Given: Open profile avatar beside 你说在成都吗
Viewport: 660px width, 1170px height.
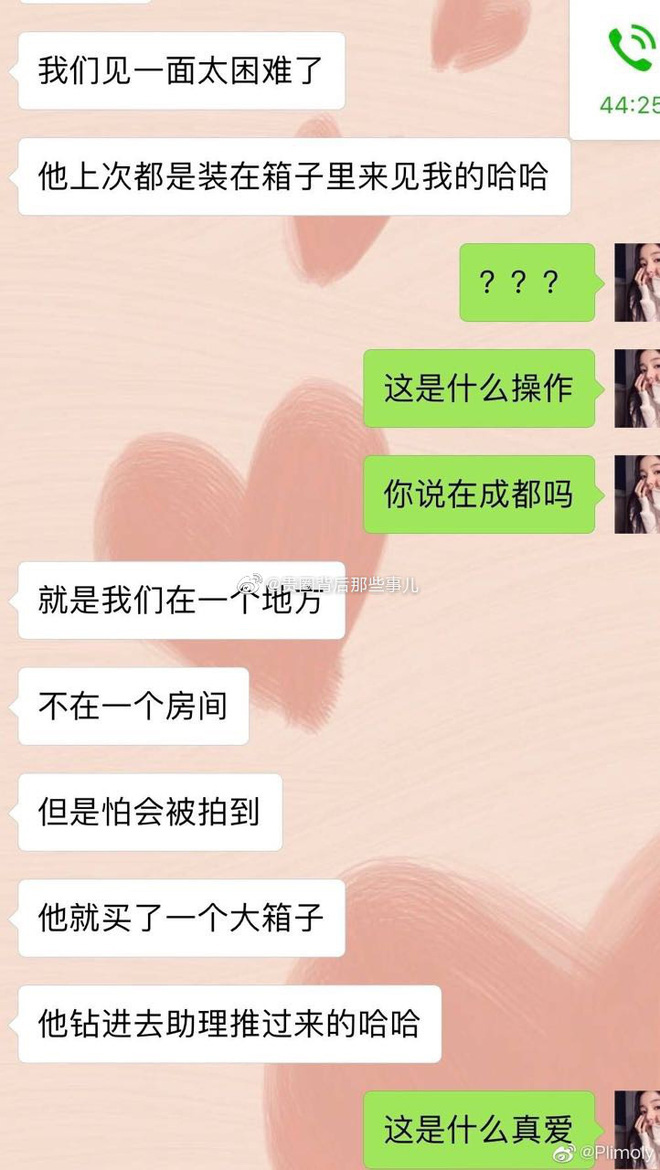Looking at the screenshot, I should (637, 494).
